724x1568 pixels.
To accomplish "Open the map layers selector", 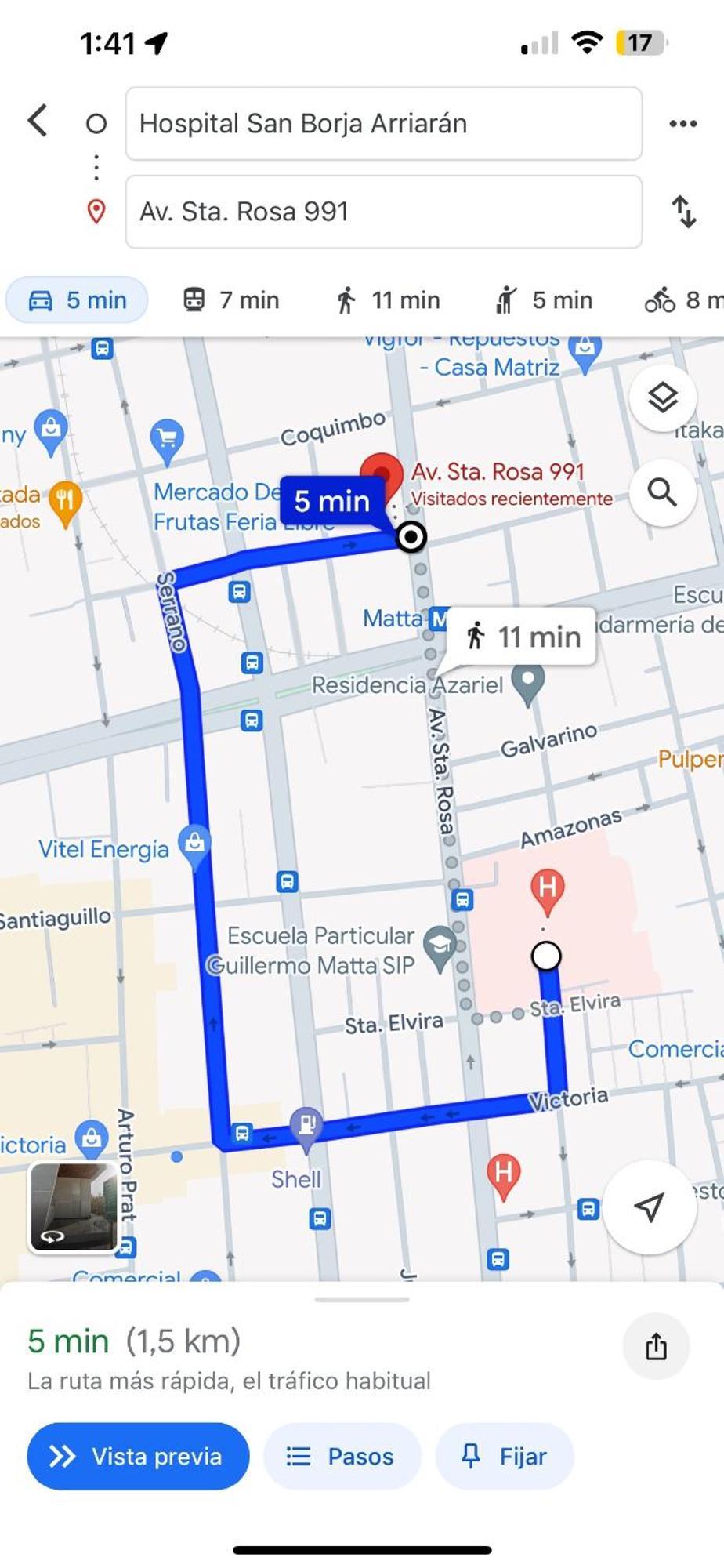I will tap(662, 398).
